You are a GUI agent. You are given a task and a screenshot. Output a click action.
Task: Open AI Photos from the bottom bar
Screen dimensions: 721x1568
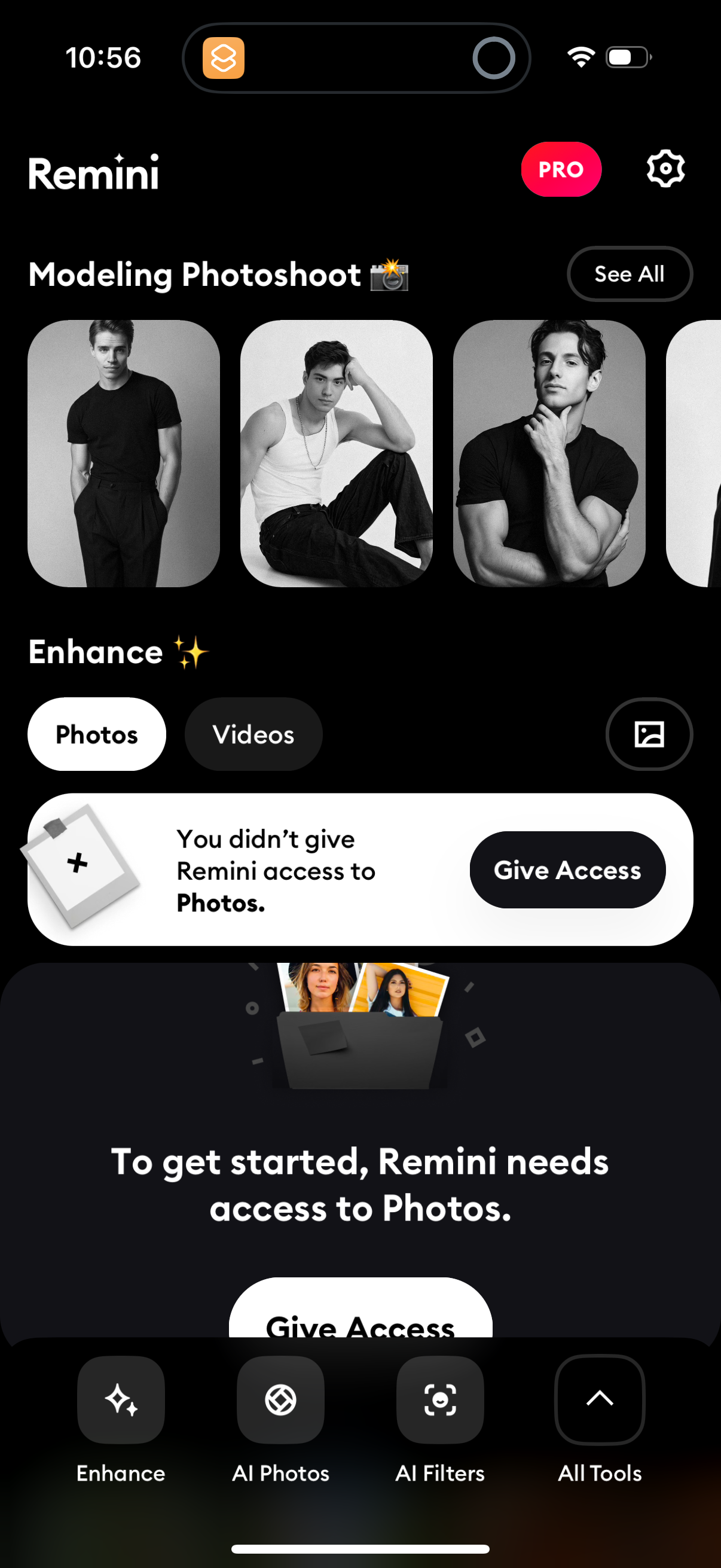coord(280,1401)
